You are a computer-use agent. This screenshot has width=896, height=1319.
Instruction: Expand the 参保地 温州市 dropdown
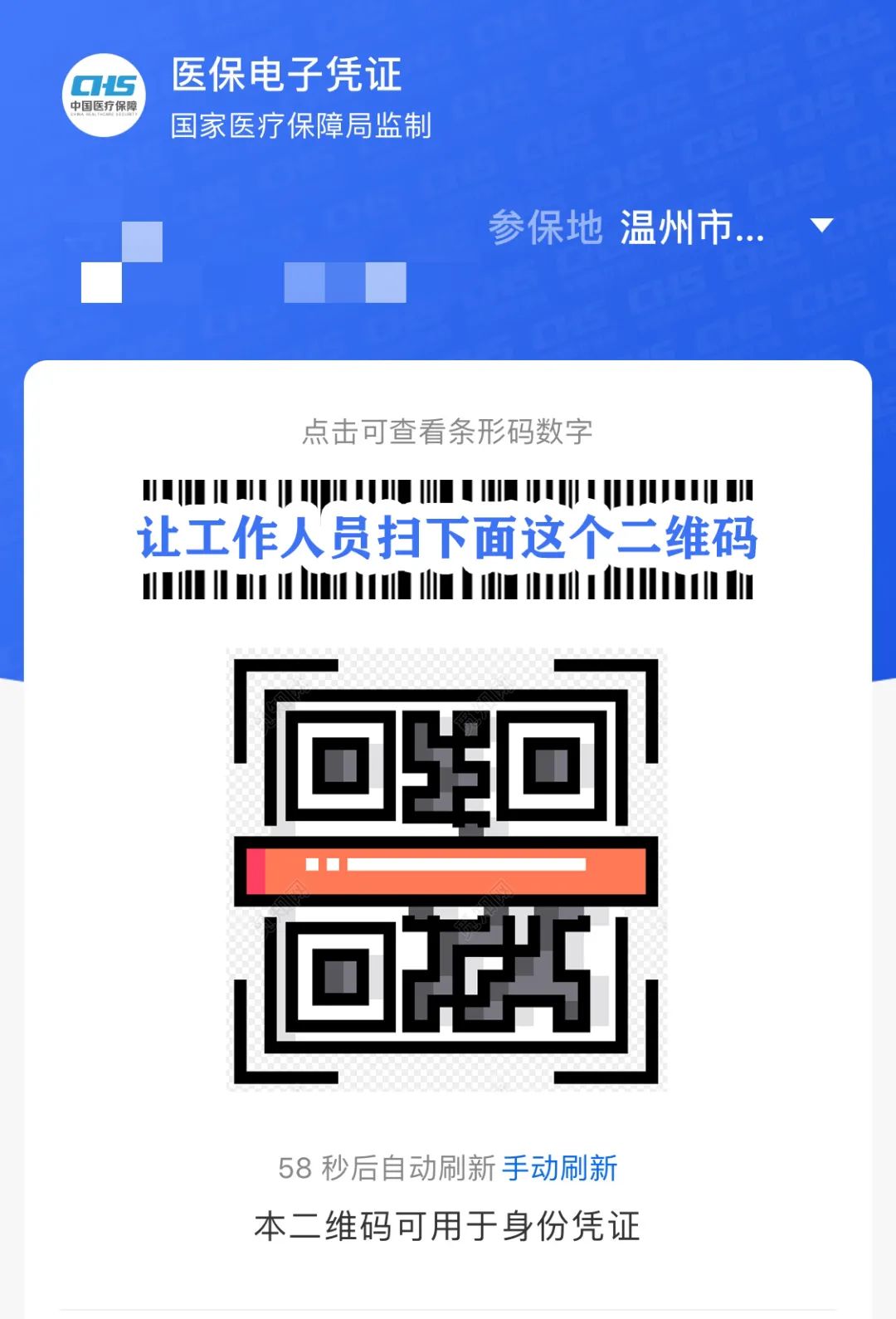[x=821, y=226]
